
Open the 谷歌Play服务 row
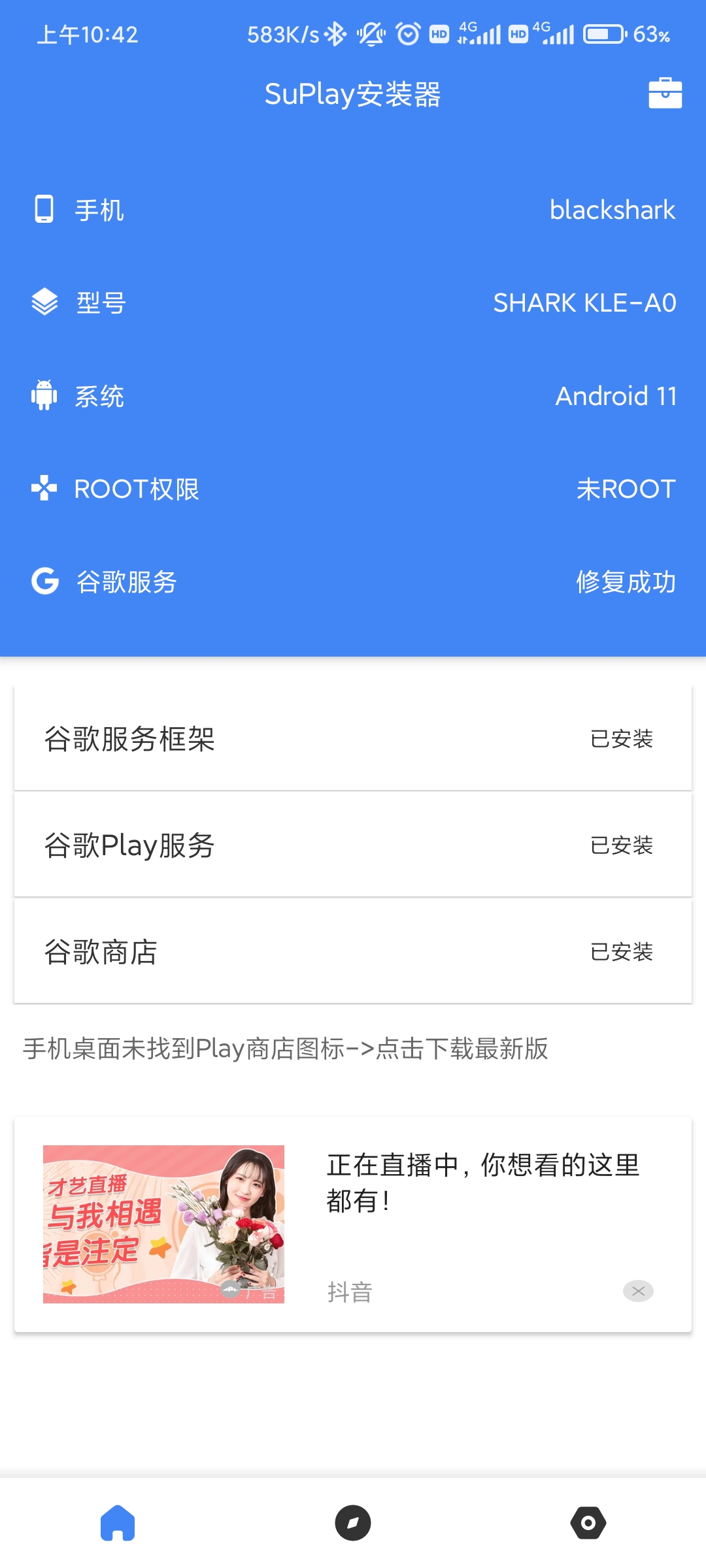pyautogui.click(x=353, y=845)
